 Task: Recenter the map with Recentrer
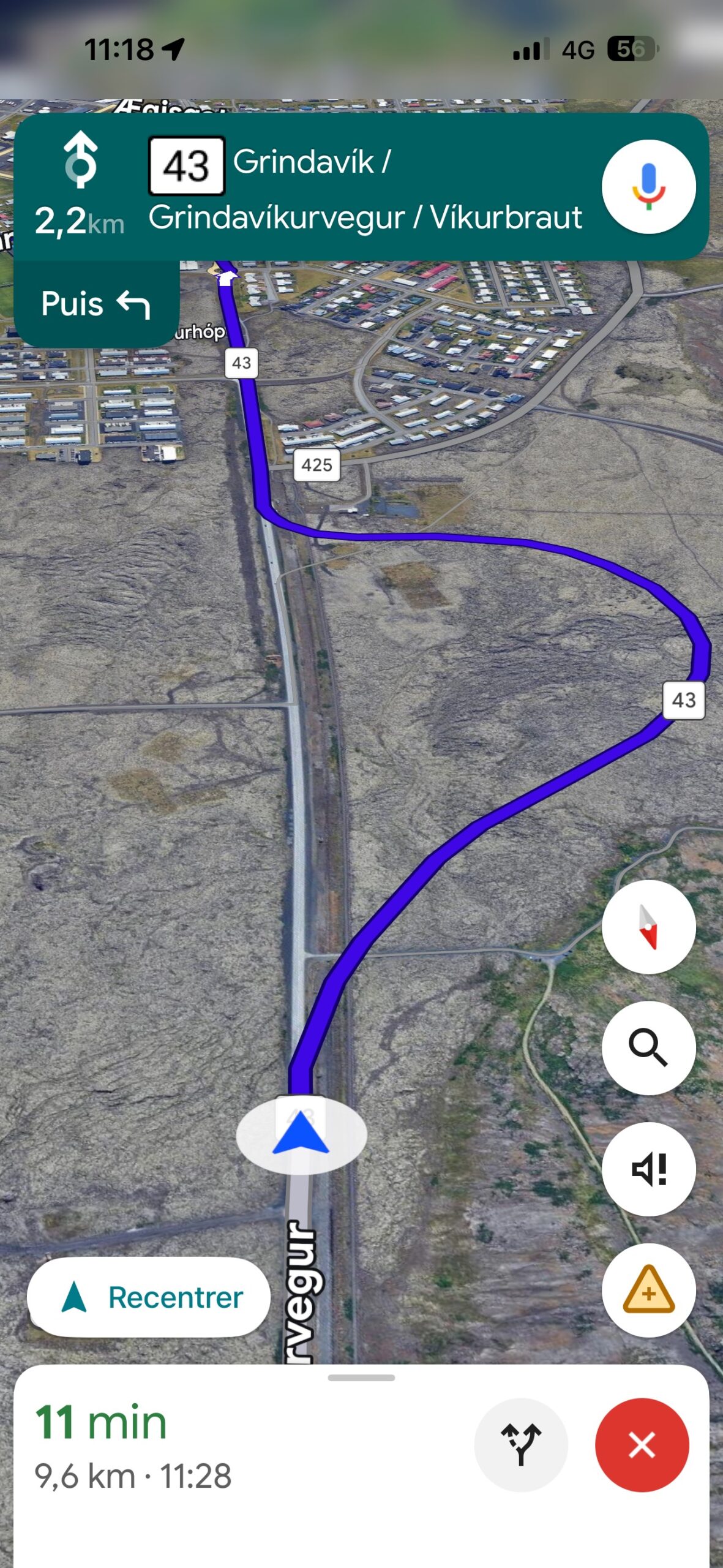point(149,1297)
